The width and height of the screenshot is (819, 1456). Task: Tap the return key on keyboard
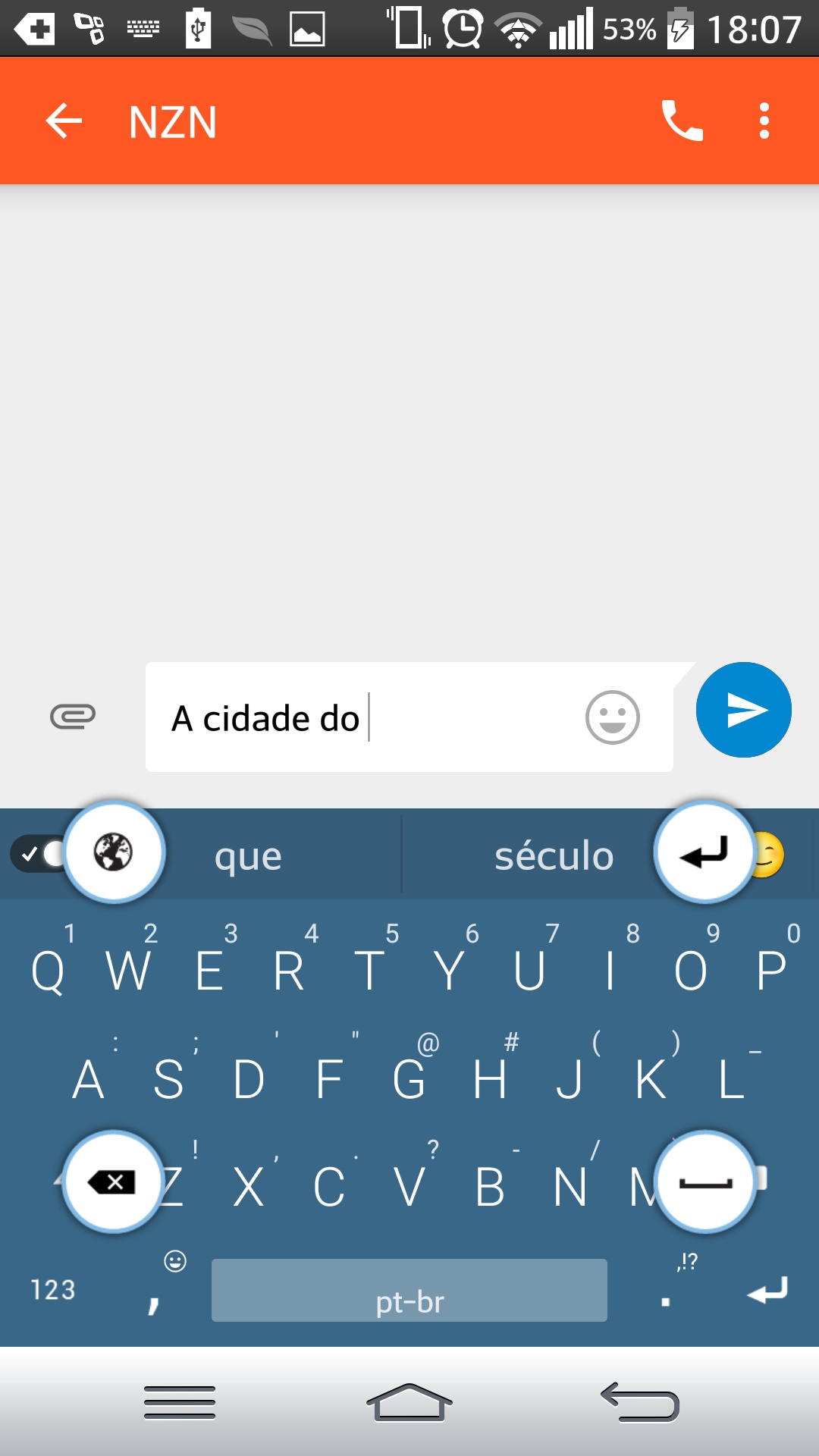[767, 1289]
